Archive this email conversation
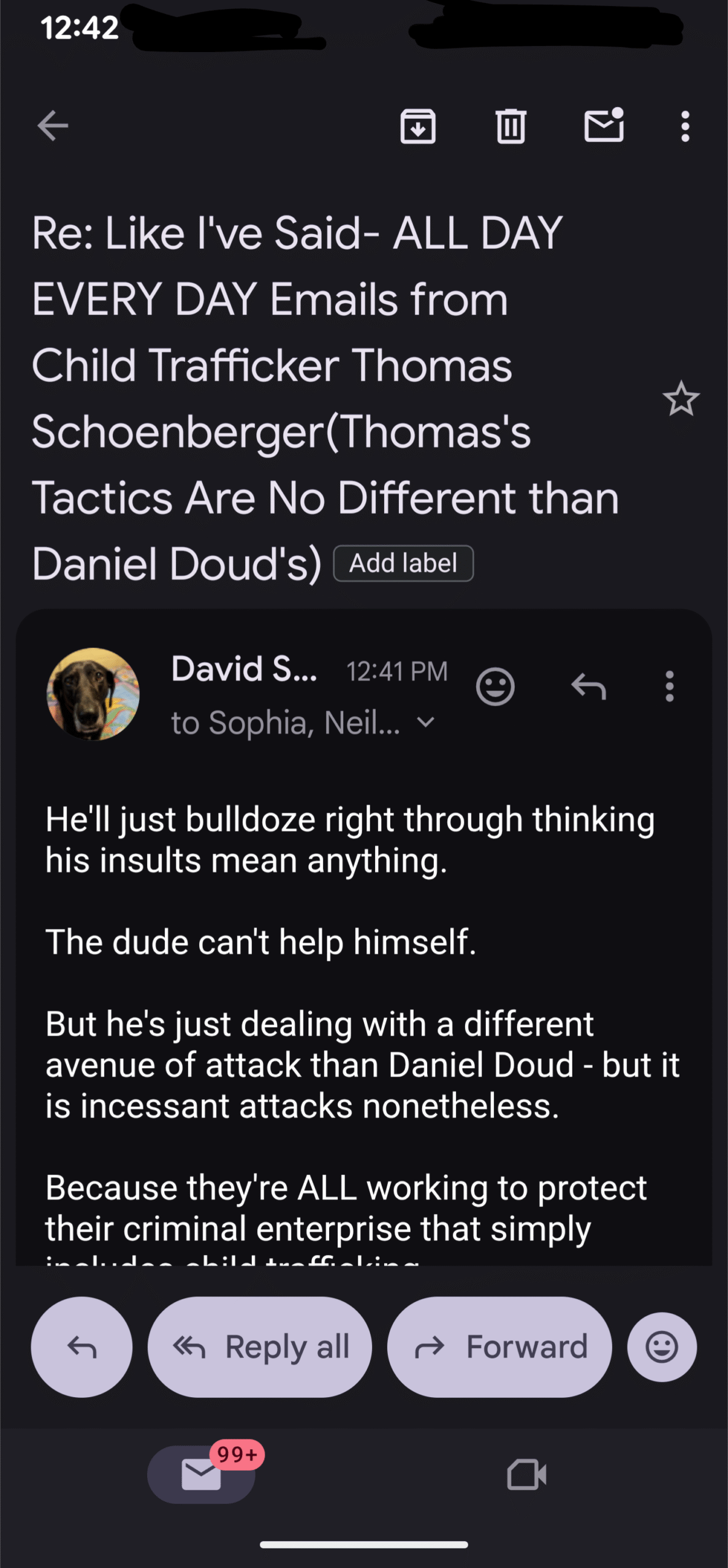Screen dimensions: 728x1568 (x=418, y=126)
